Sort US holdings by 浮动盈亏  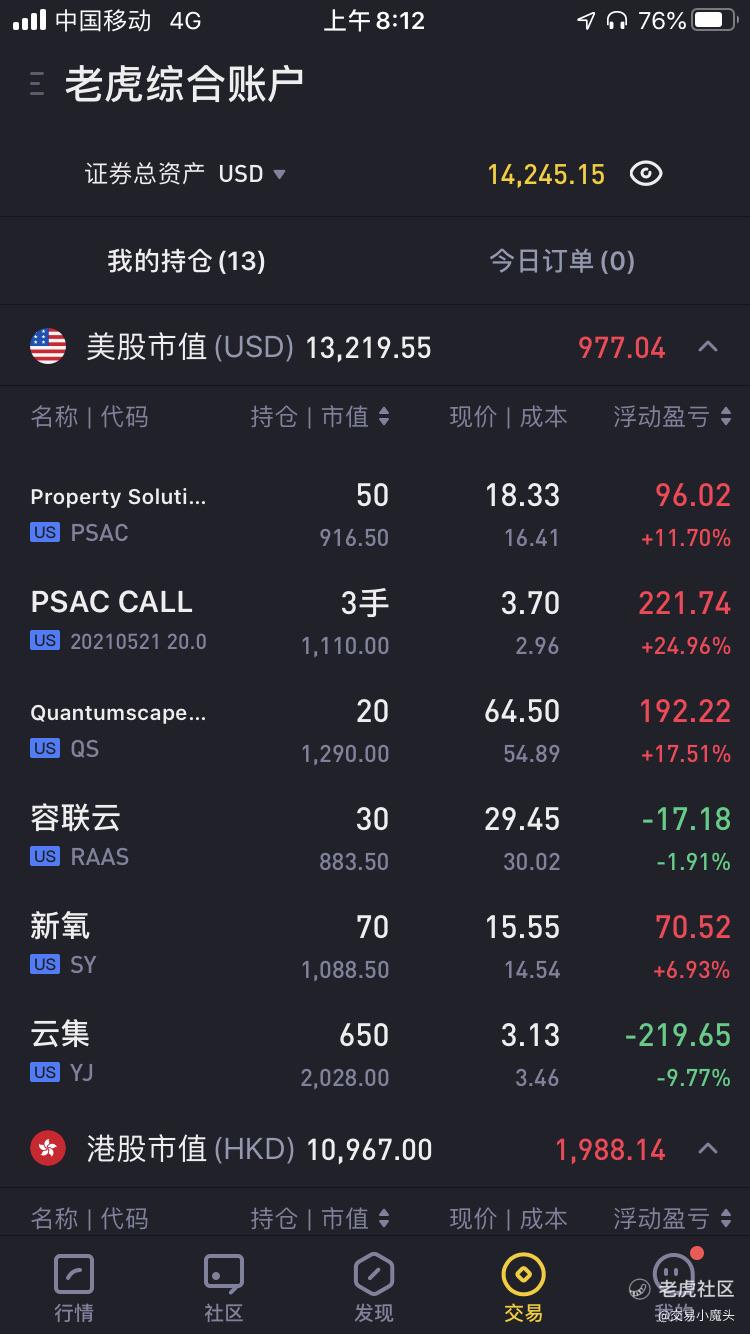[x=672, y=417]
